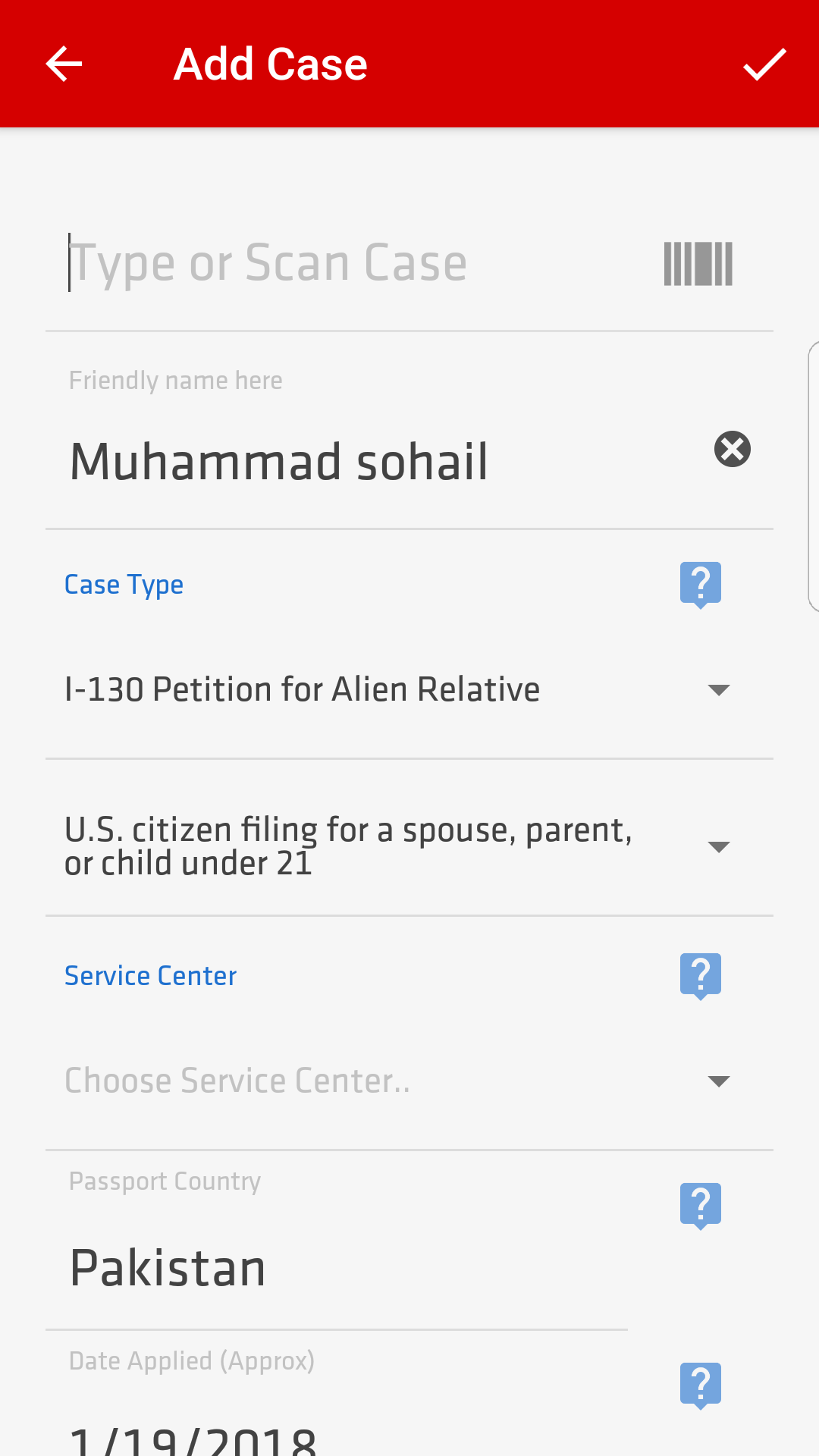Open help for Passport Country

pyautogui.click(x=701, y=1206)
